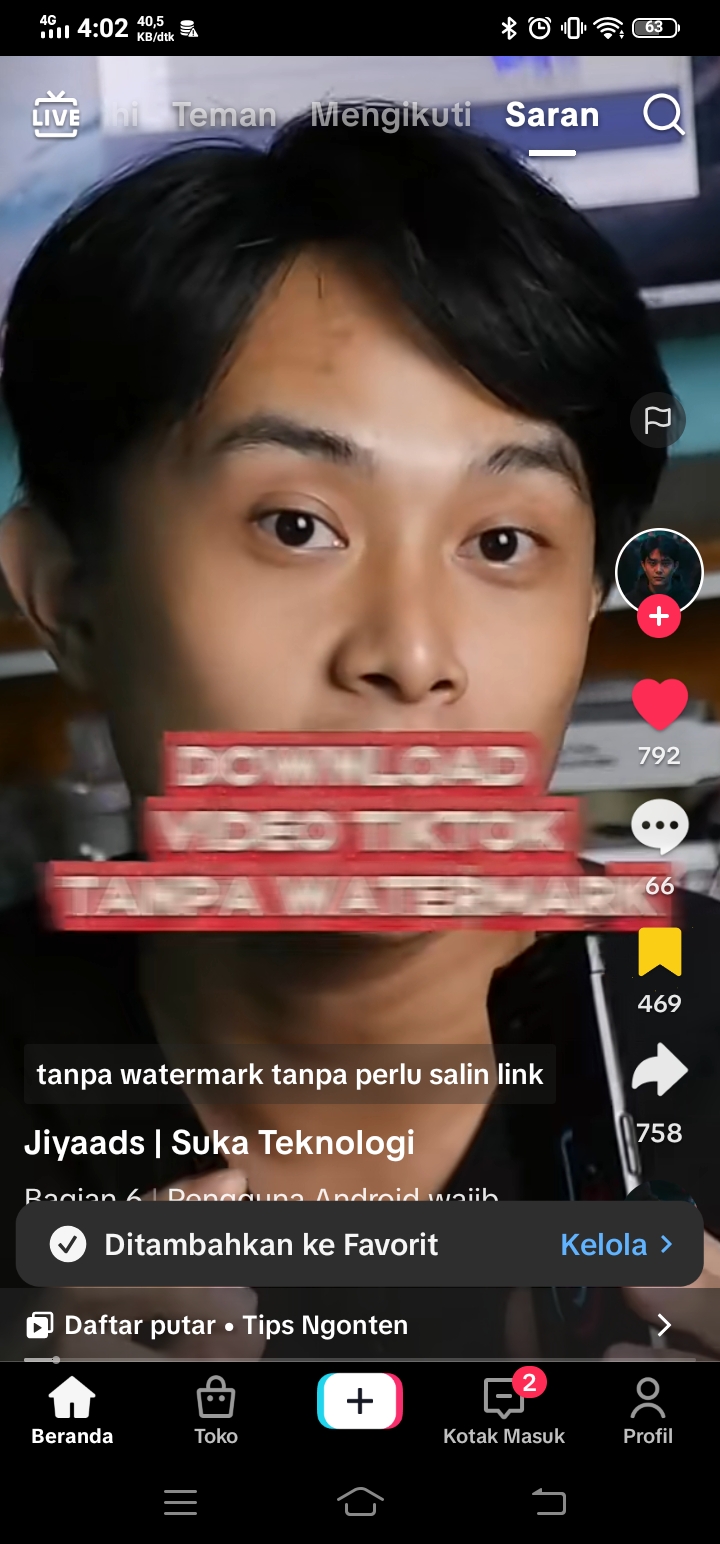Open Jiyaads | Suka Teknologi profile
The width and height of the screenshot is (720, 1544).
[219, 1143]
